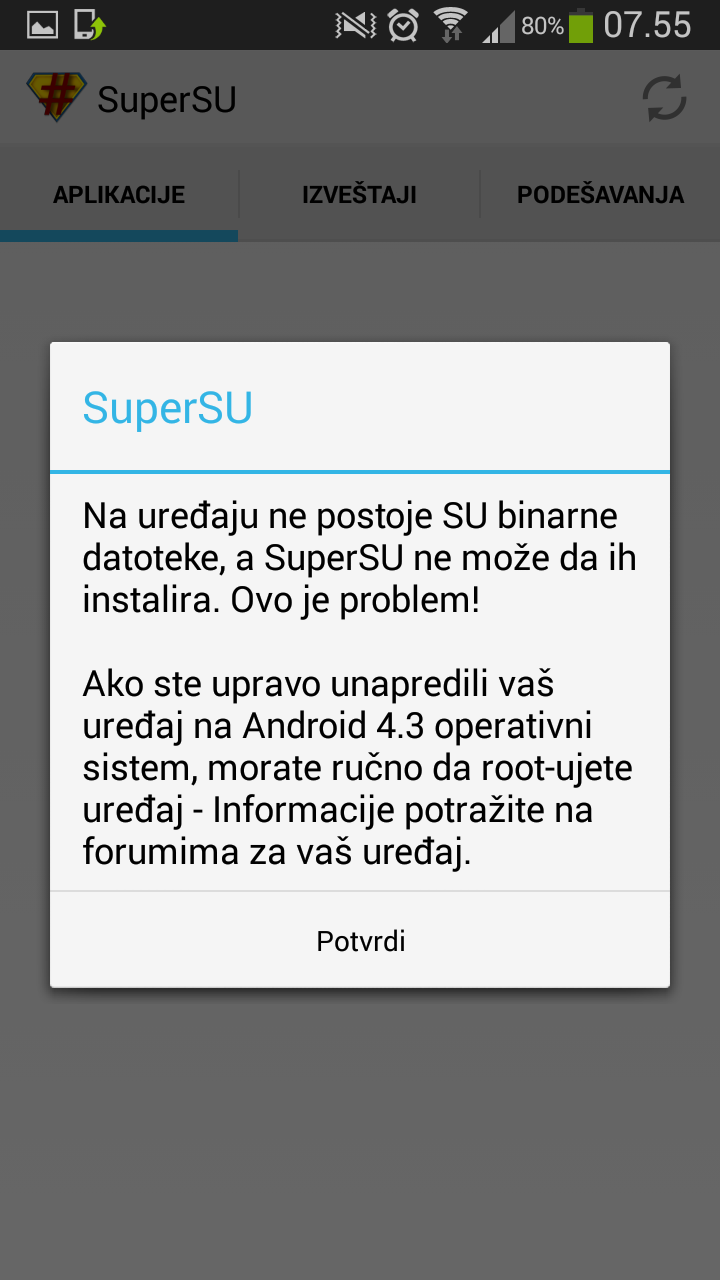Confirm the dialog with Potvrdi
720x1280 pixels.
click(x=360, y=941)
